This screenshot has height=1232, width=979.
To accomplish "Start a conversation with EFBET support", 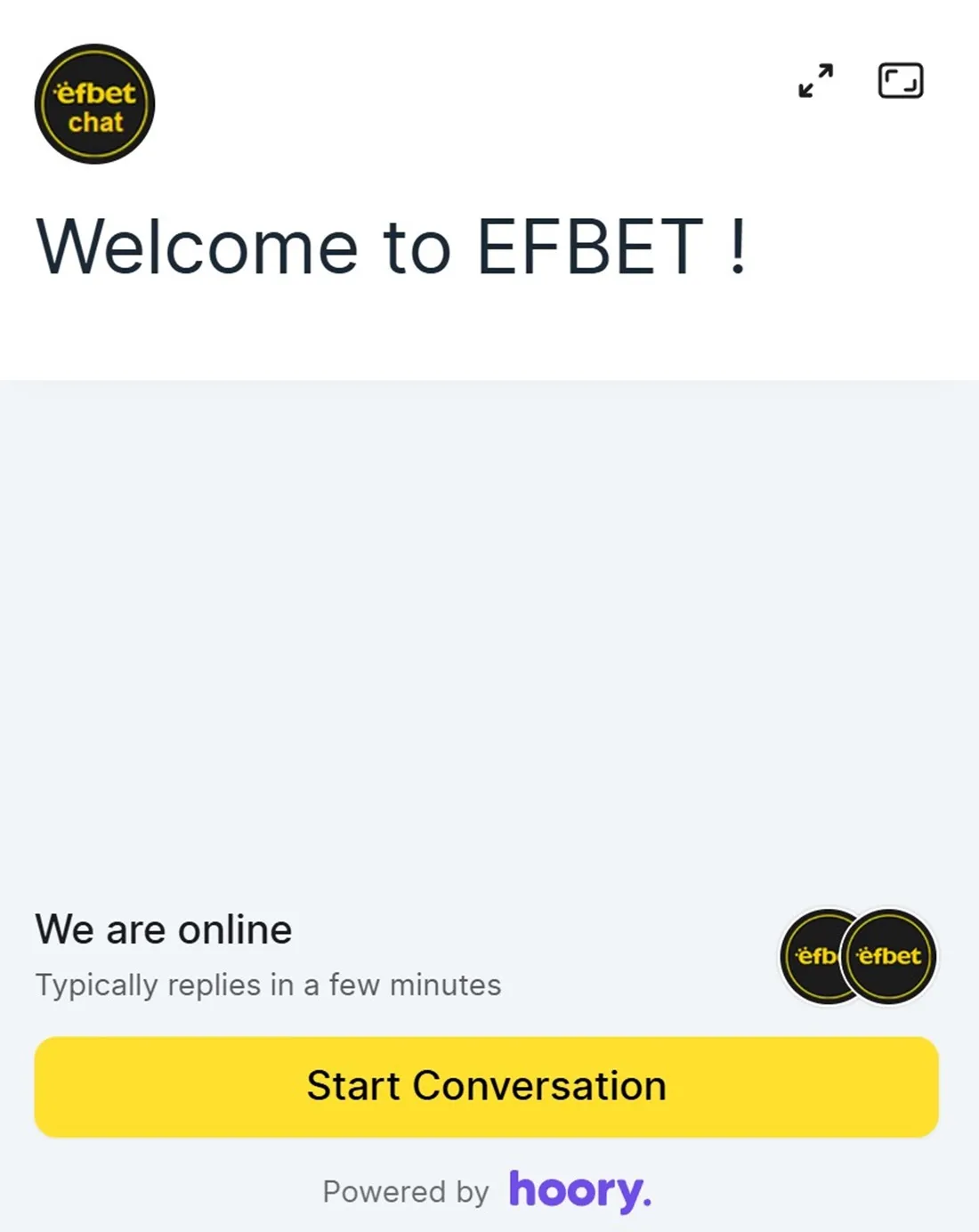I will pos(486,1086).
